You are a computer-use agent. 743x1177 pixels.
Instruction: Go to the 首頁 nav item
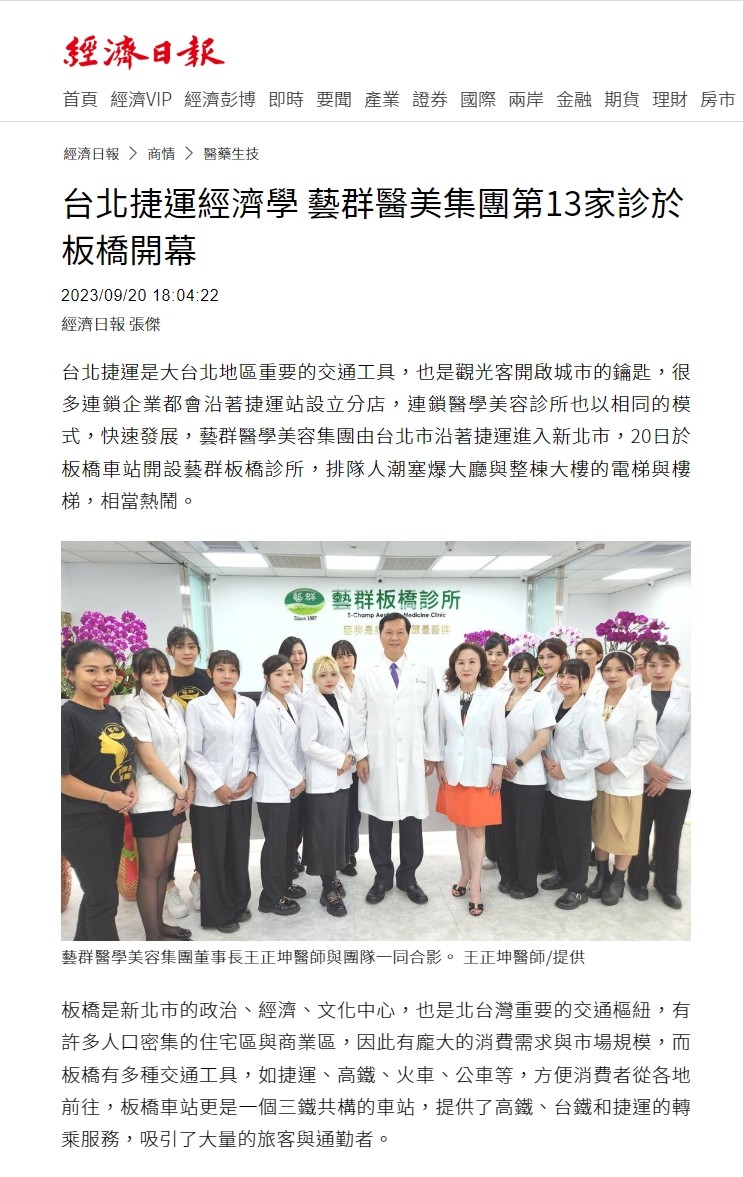pyautogui.click(x=80, y=99)
